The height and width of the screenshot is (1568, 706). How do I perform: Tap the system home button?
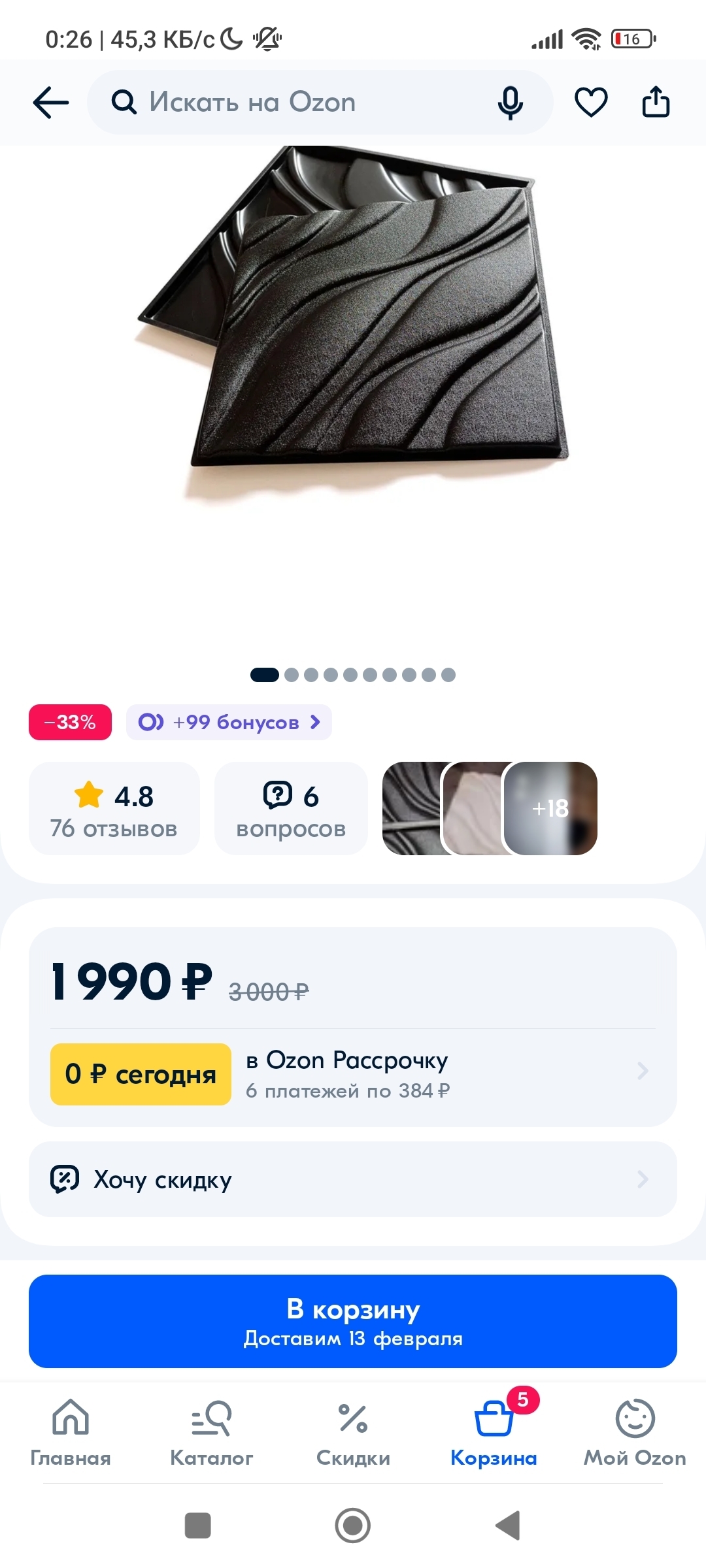tap(353, 1526)
